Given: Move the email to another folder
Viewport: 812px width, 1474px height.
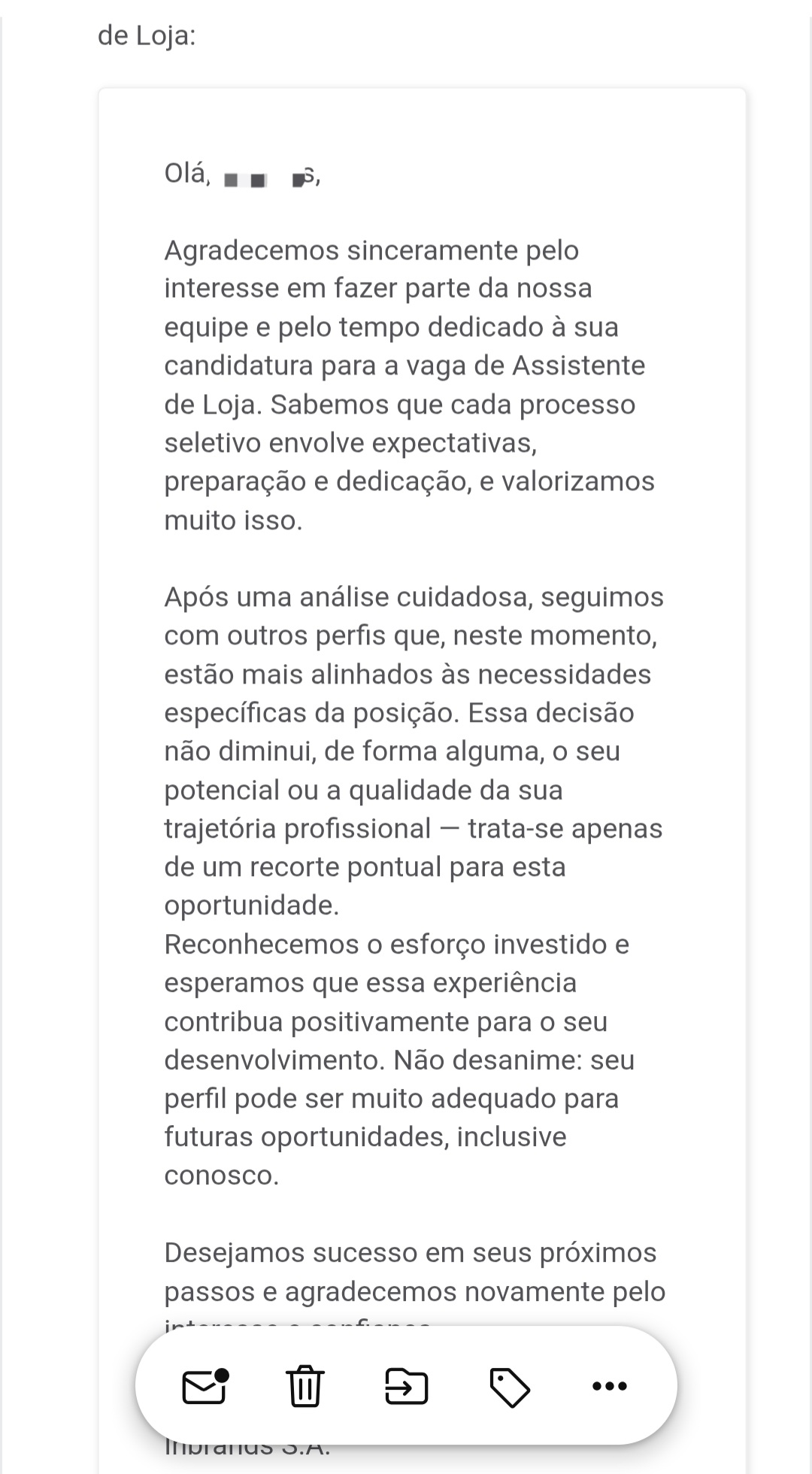Looking at the screenshot, I should tap(406, 1386).
